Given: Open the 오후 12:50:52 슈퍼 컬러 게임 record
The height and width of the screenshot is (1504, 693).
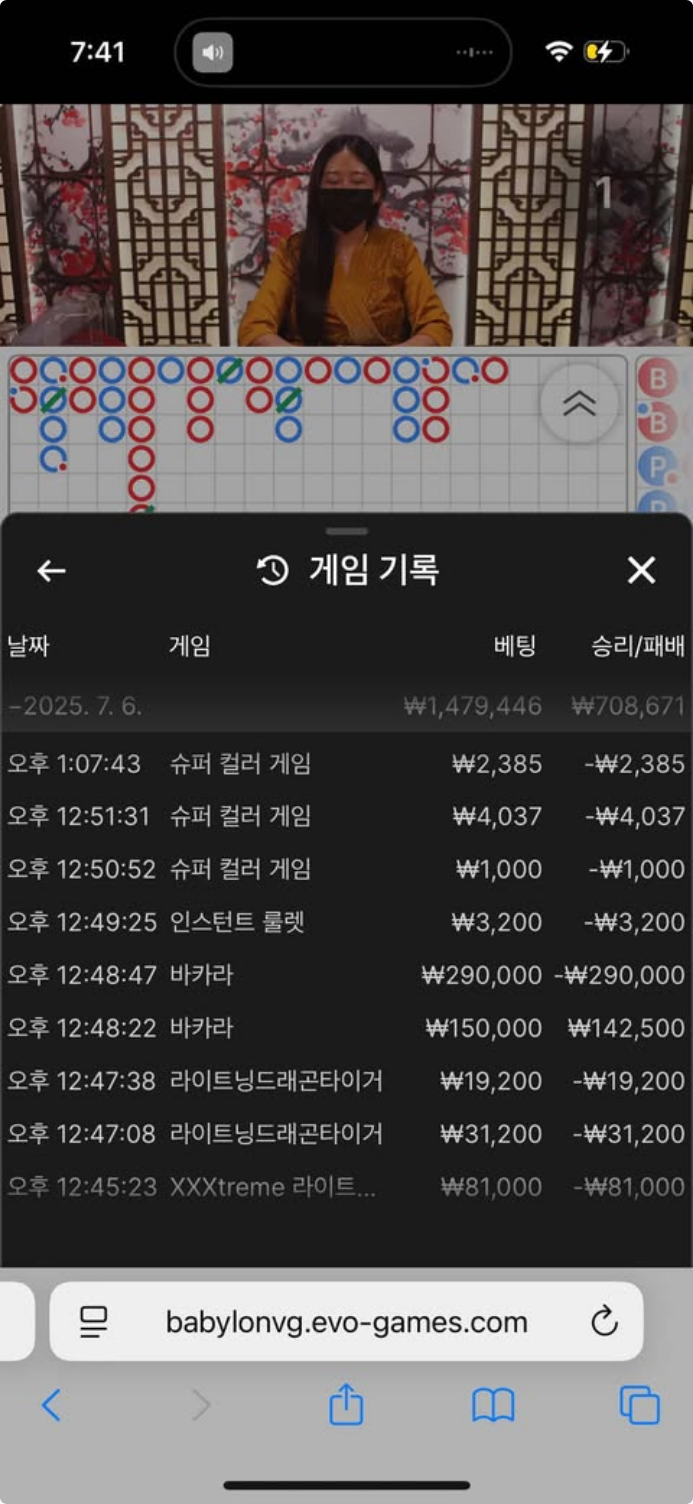Looking at the screenshot, I should coord(345,870).
